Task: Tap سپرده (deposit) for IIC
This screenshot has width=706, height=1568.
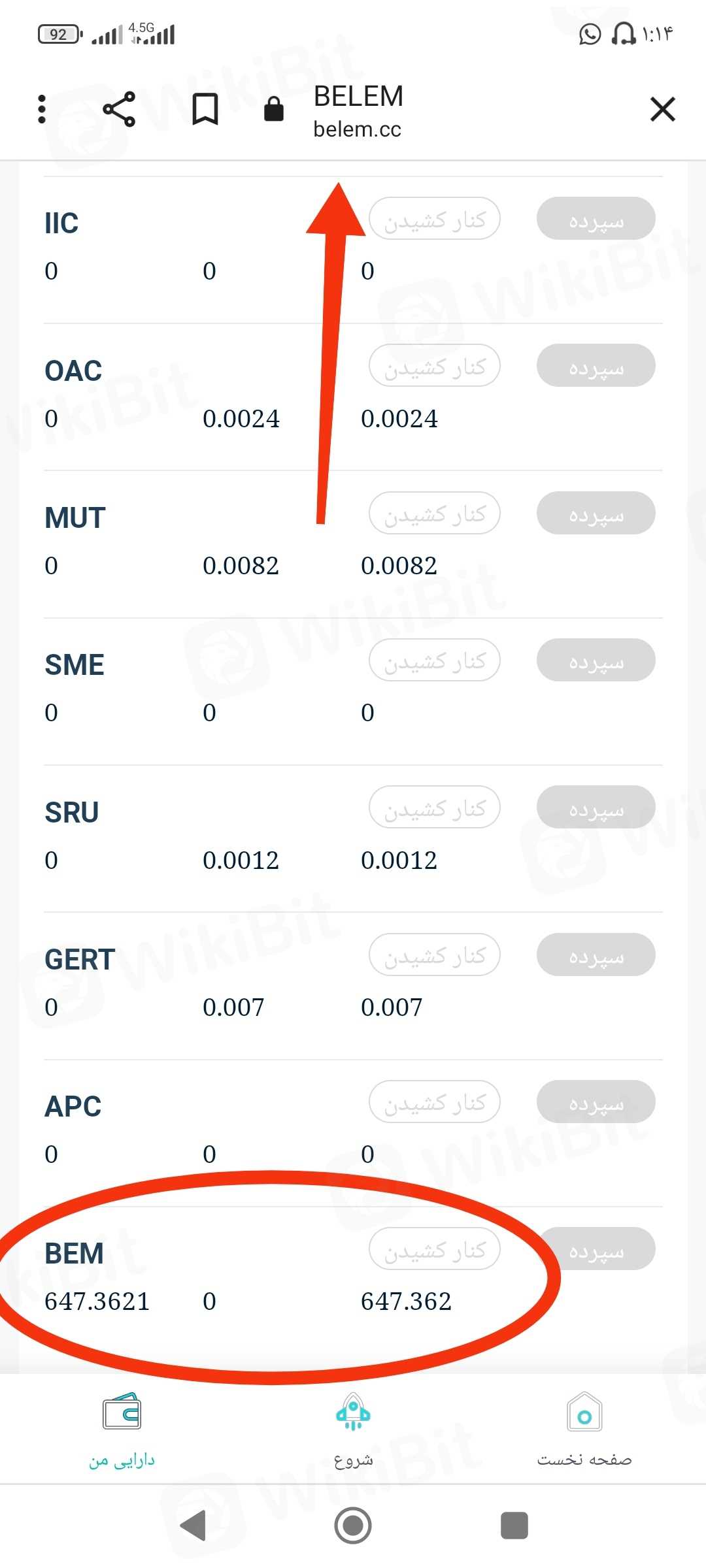Action: point(596,219)
